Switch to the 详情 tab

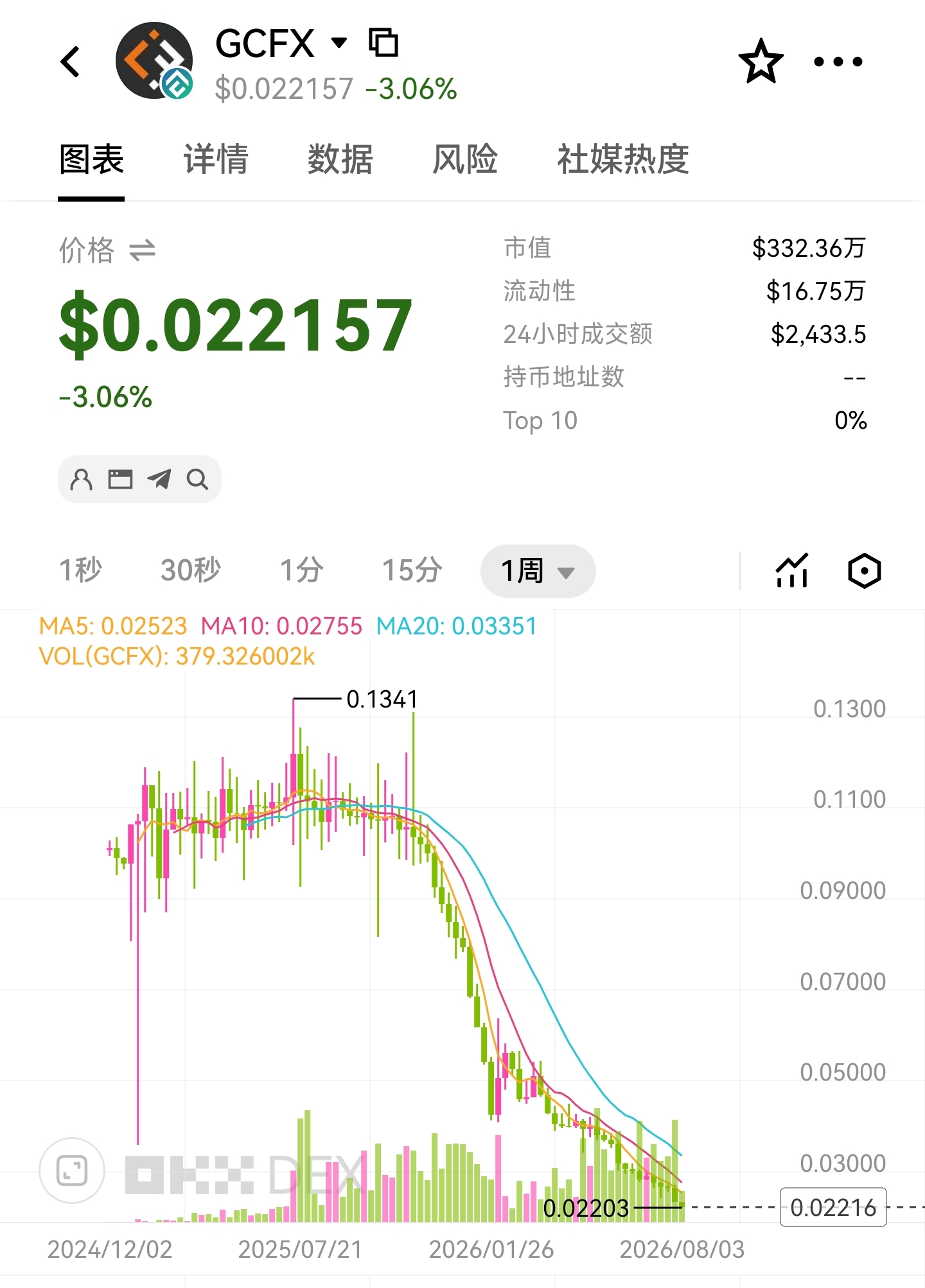(x=216, y=159)
